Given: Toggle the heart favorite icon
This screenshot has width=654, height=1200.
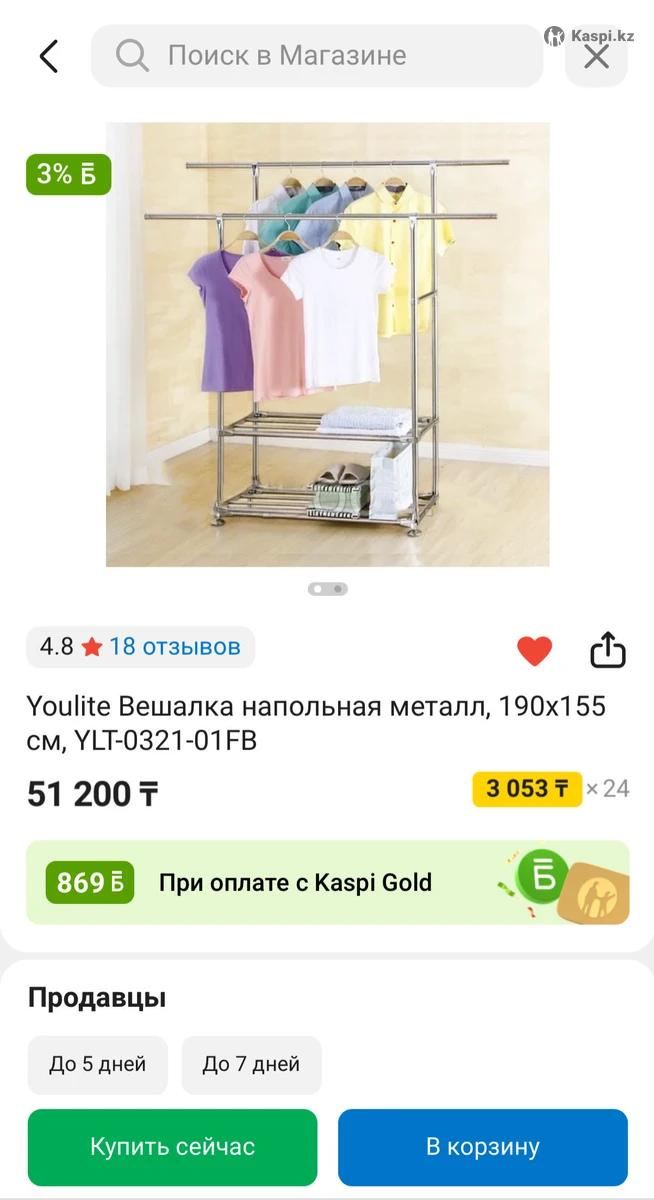Looking at the screenshot, I should (534, 651).
